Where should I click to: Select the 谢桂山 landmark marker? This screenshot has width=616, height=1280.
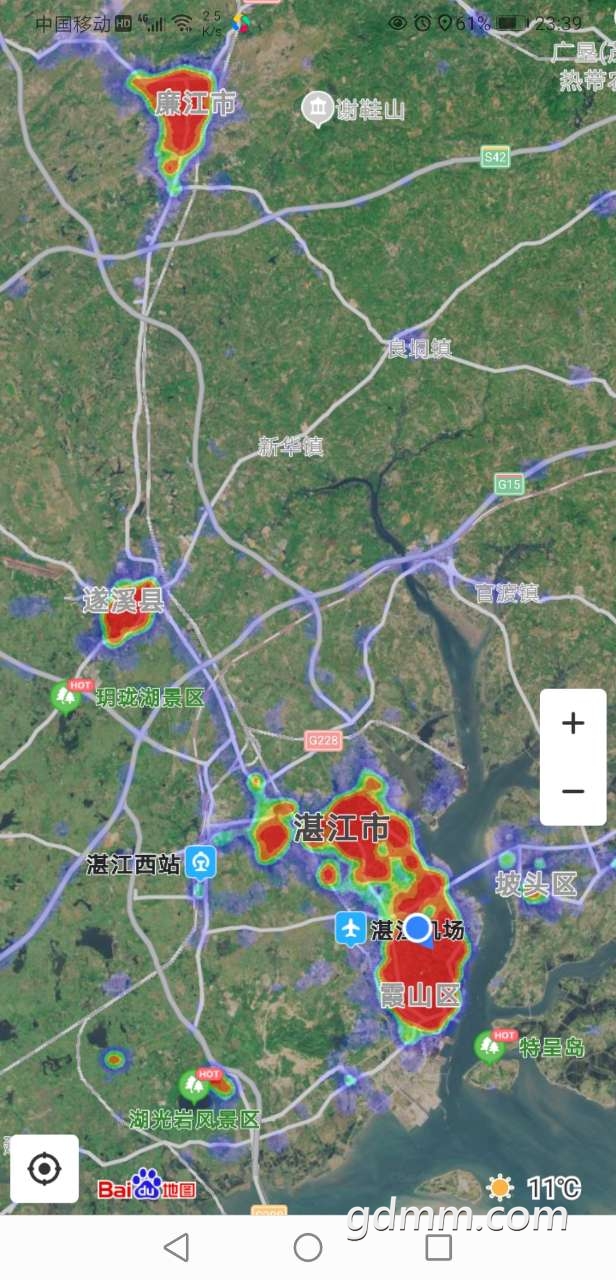pos(318,109)
